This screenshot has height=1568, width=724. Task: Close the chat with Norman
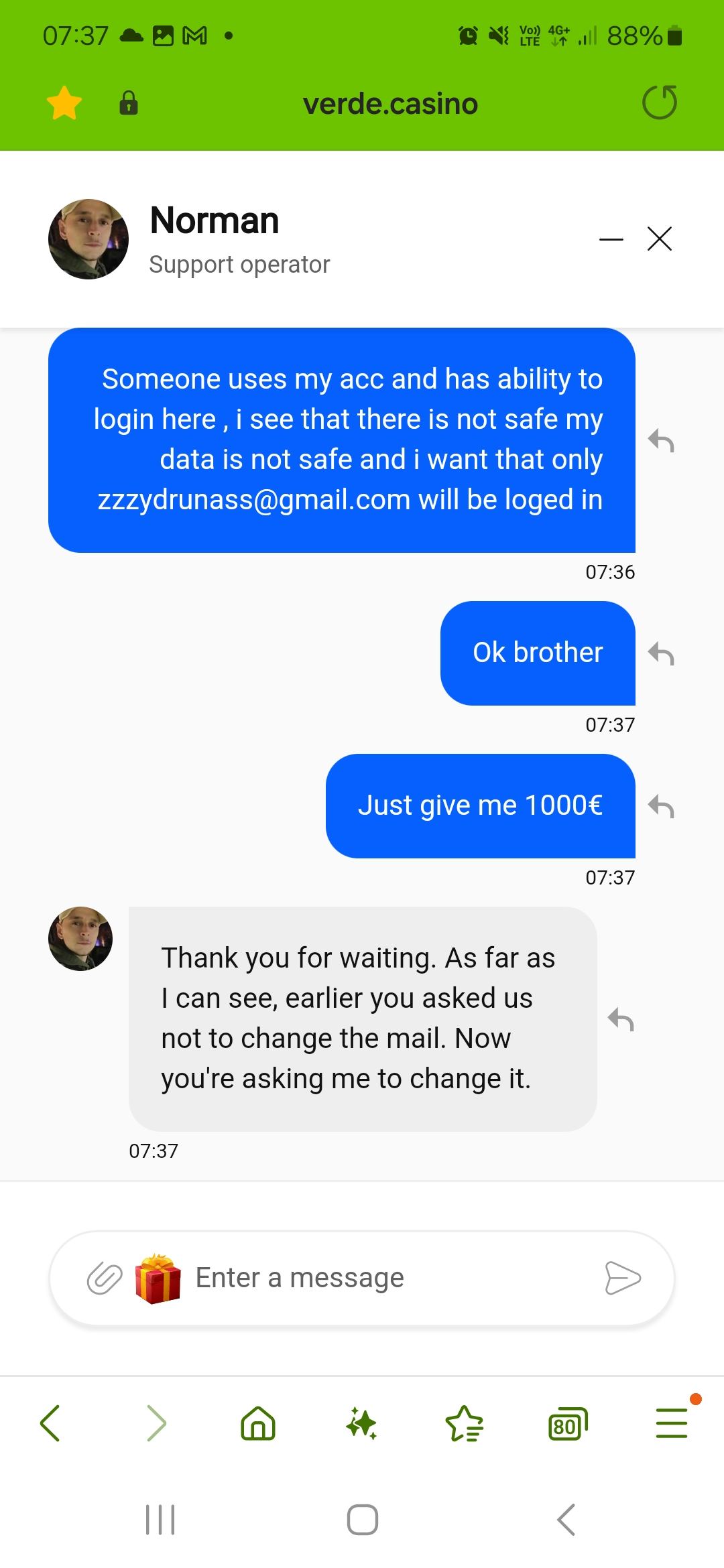tap(660, 239)
